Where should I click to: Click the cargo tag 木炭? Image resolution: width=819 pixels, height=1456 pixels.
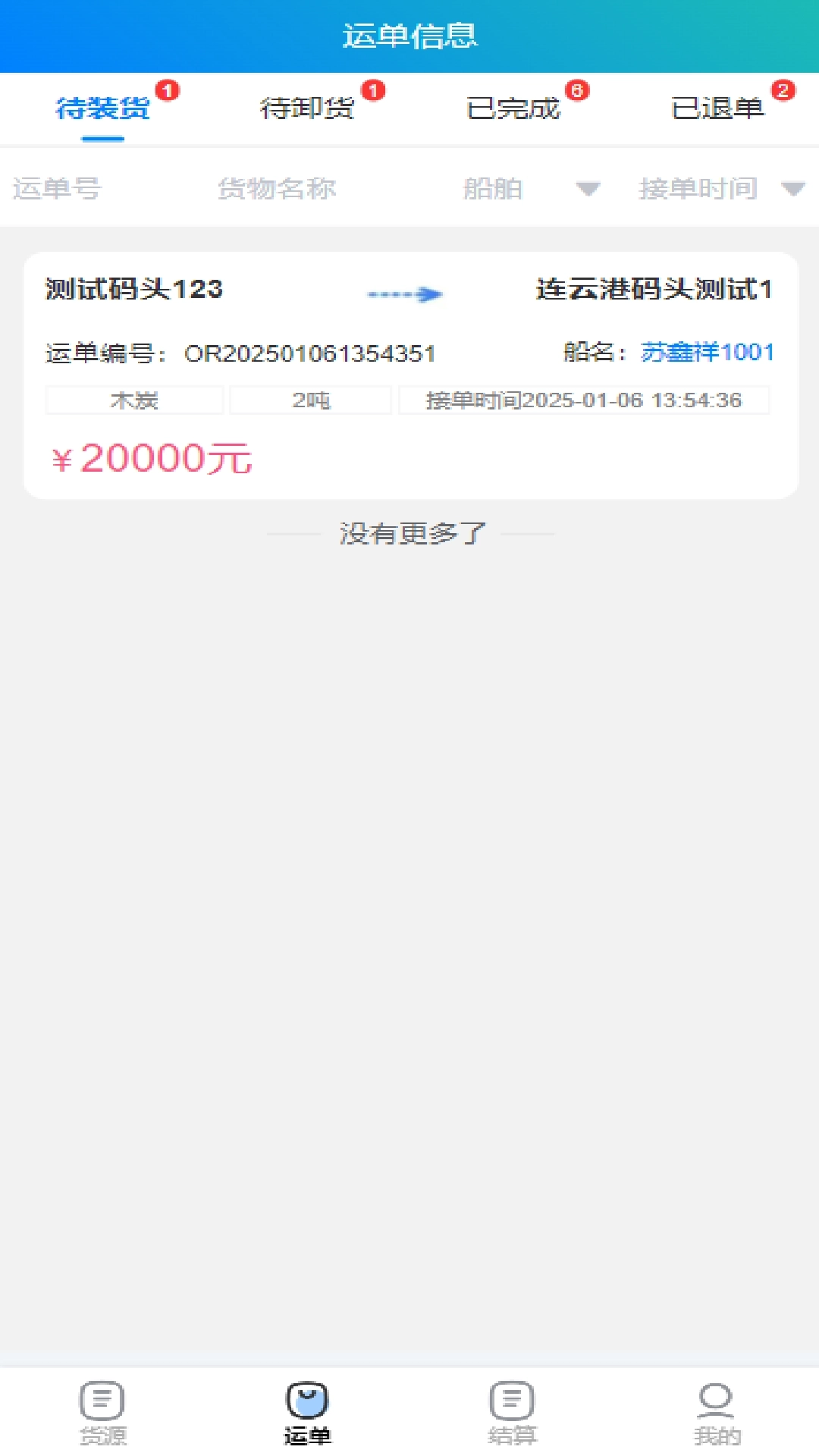pyautogui.click(x=134, y=400)
